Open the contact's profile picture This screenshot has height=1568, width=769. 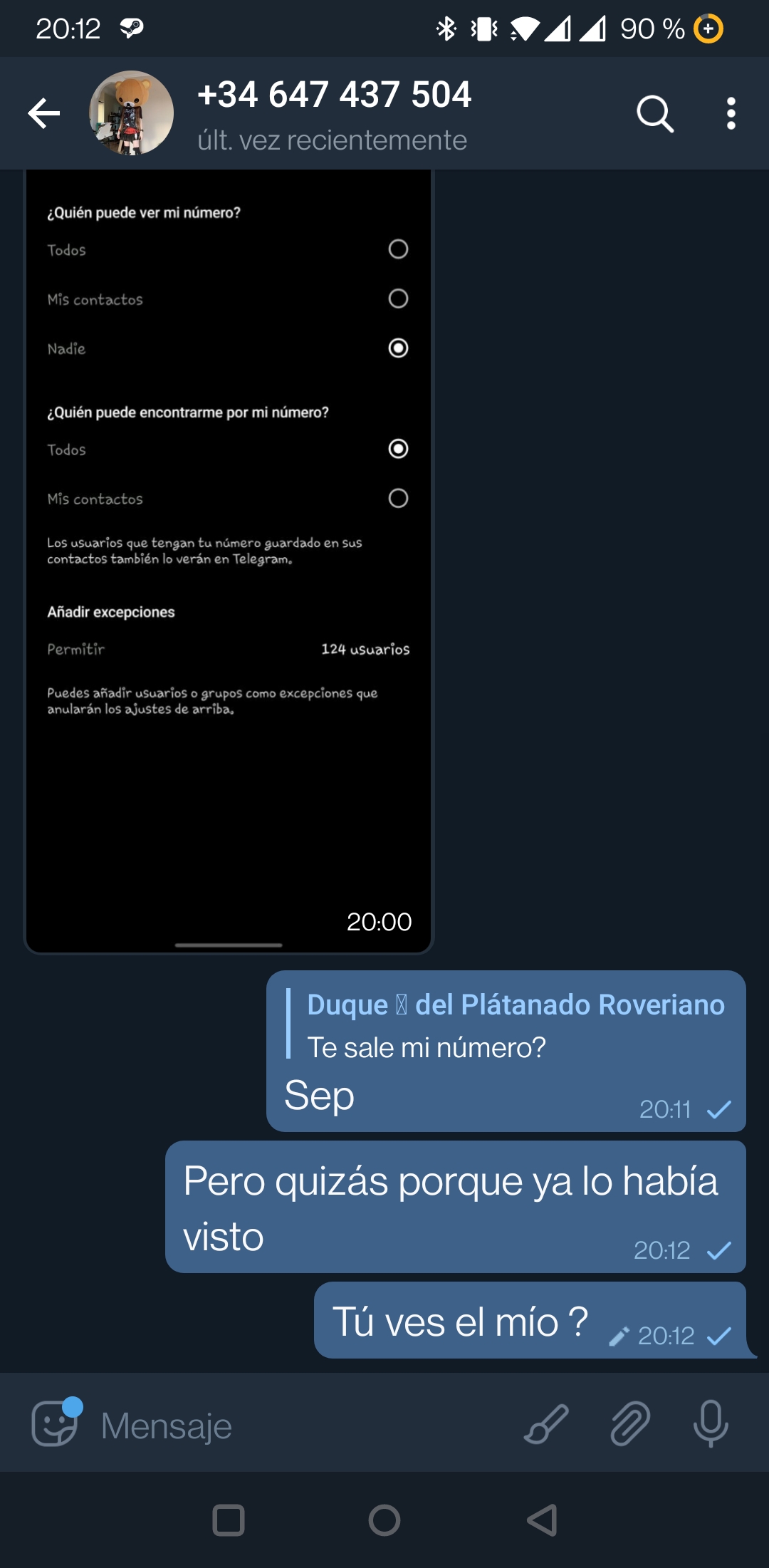coord(131,113)
